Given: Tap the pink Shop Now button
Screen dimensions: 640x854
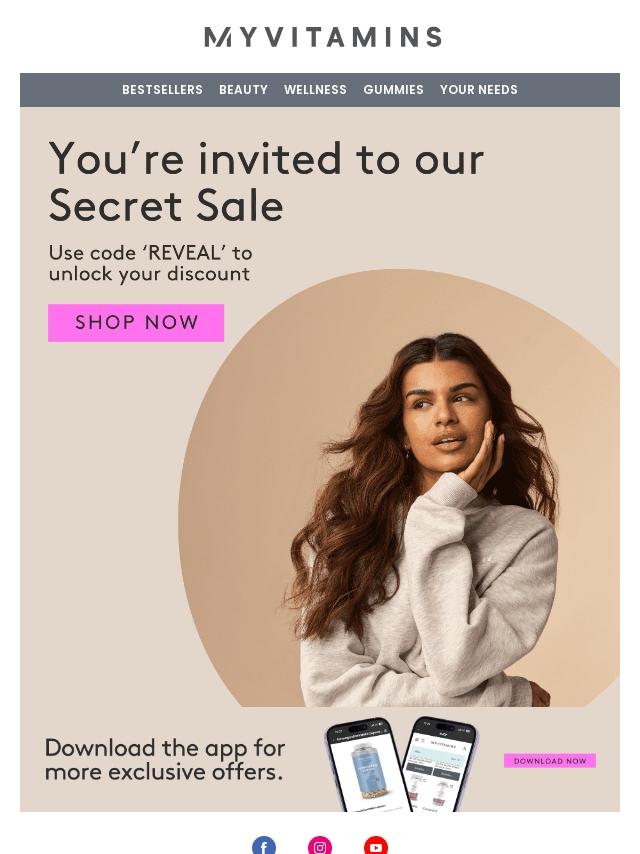Looking at the screenshot, I should pos(136,322).
